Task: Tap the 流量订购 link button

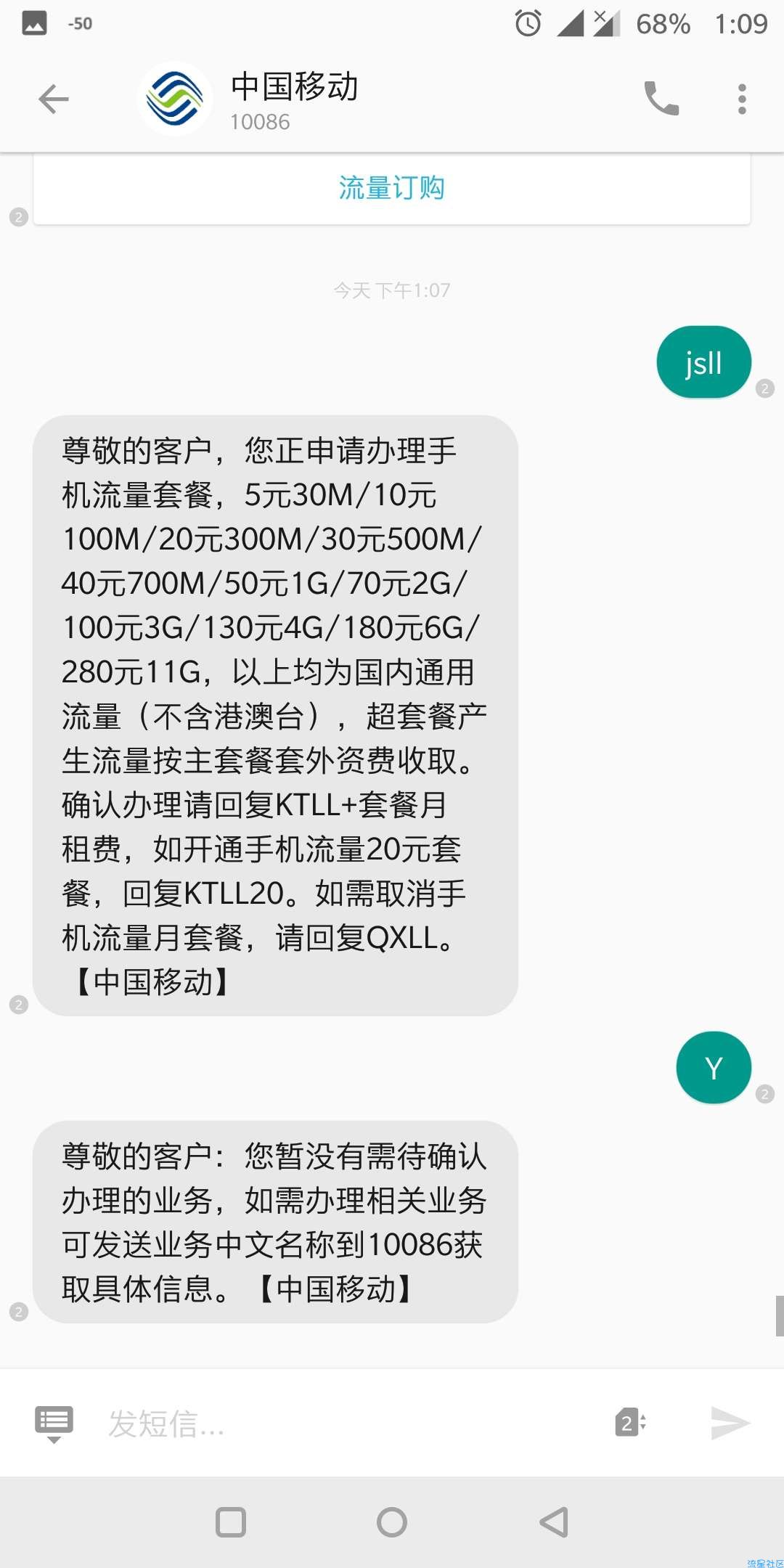Action: [x=391, y=188]
